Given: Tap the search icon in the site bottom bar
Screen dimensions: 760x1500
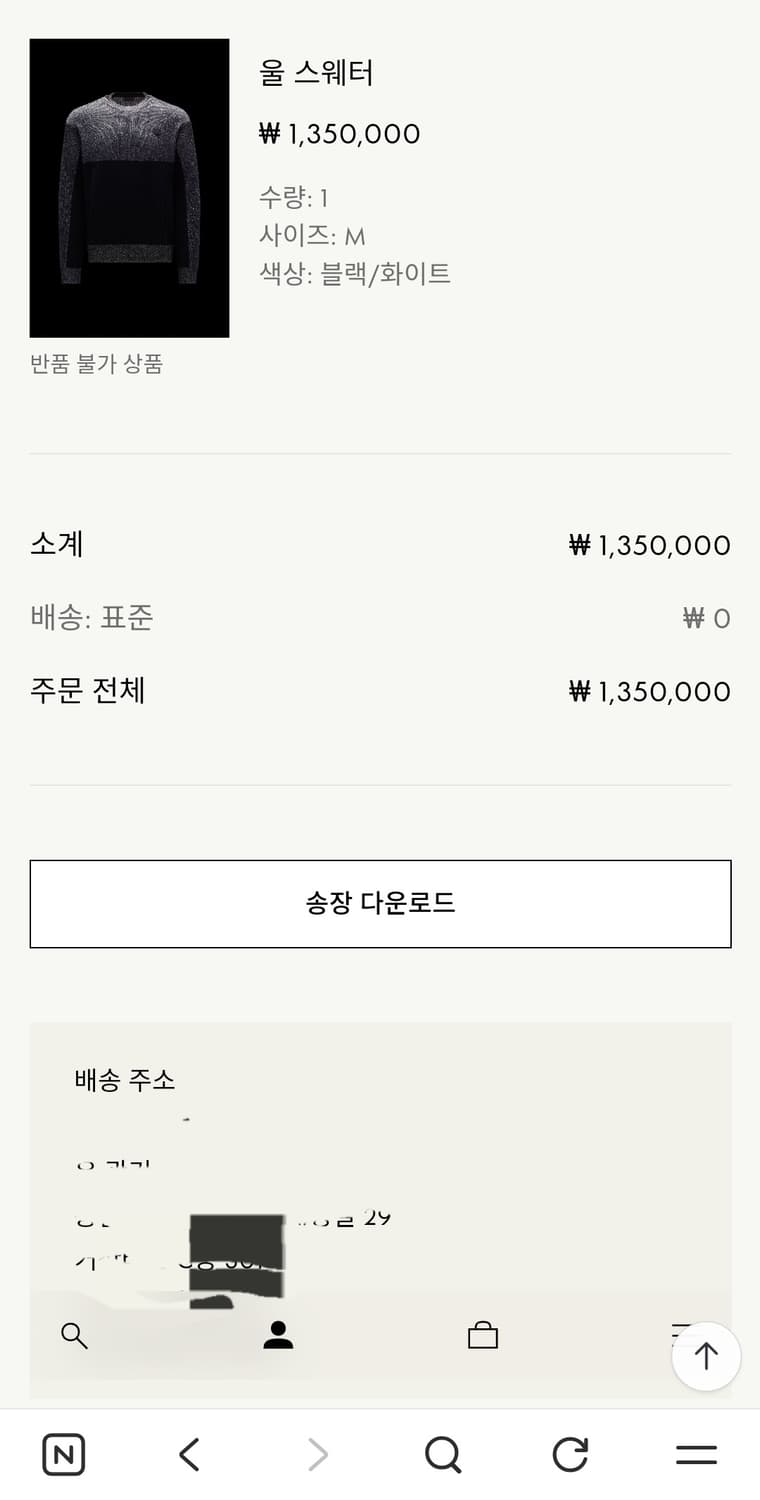Looking at the screenshot, I should click(x=74, y=1334).
